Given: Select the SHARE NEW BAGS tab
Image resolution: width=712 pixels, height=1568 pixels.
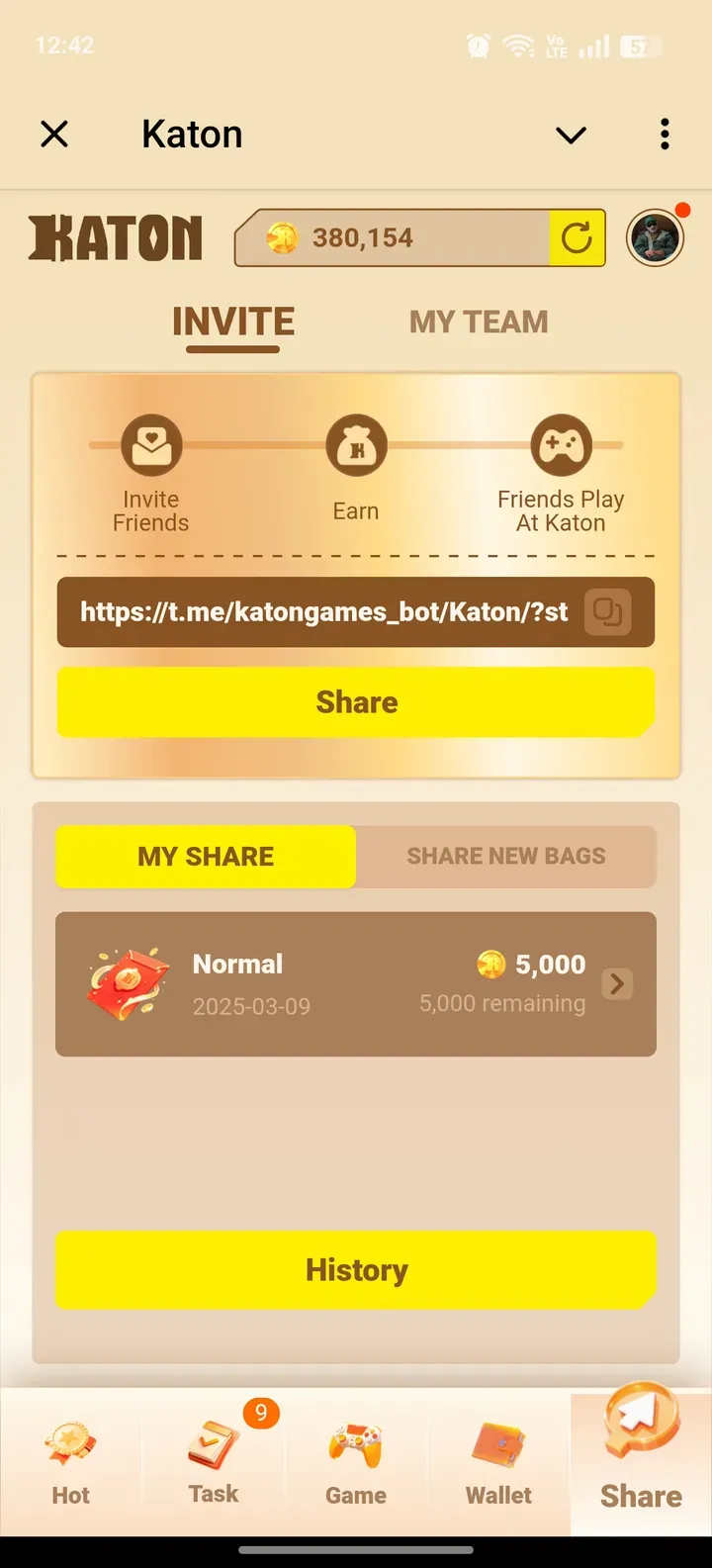Looking at the screenshot, I should point(506,857).
